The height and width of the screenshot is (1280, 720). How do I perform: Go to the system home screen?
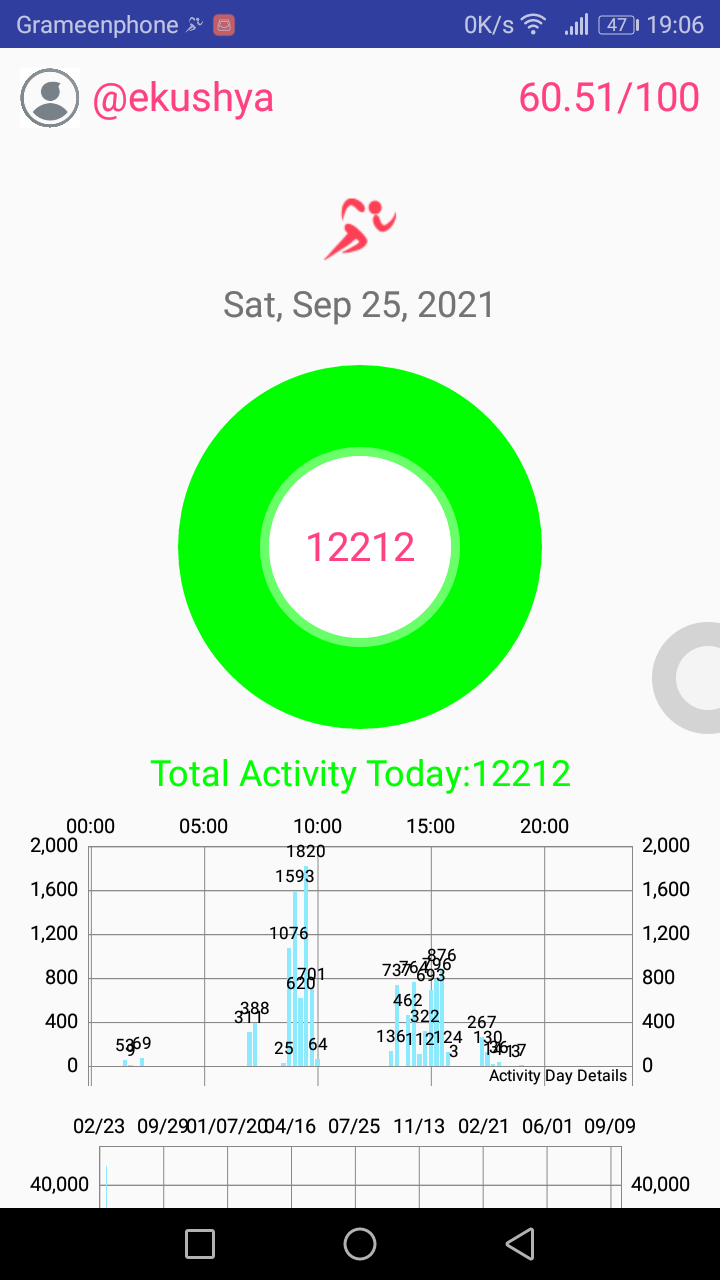coord(360,1244)
